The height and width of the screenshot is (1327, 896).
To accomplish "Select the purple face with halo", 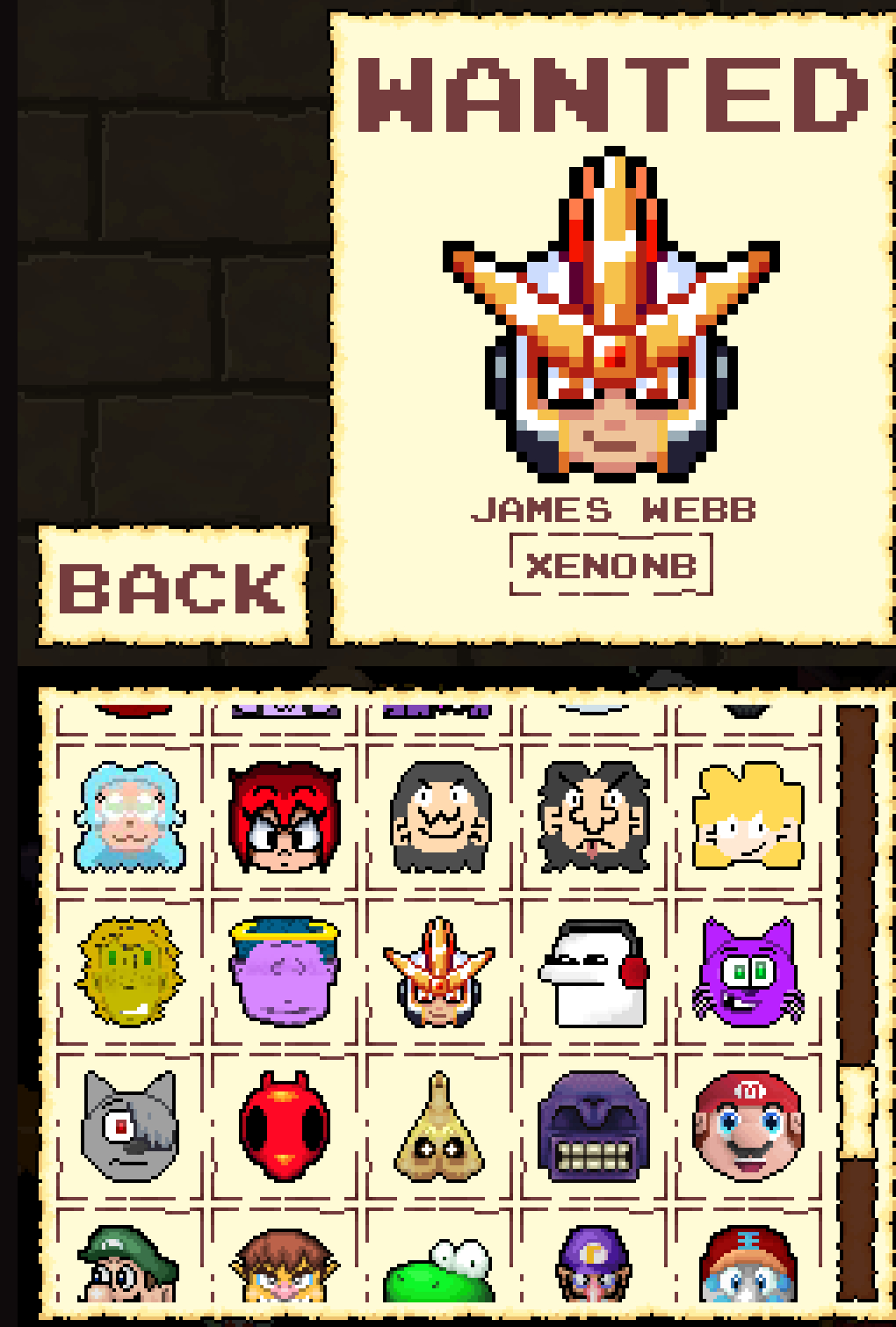I will pos(284,970).
